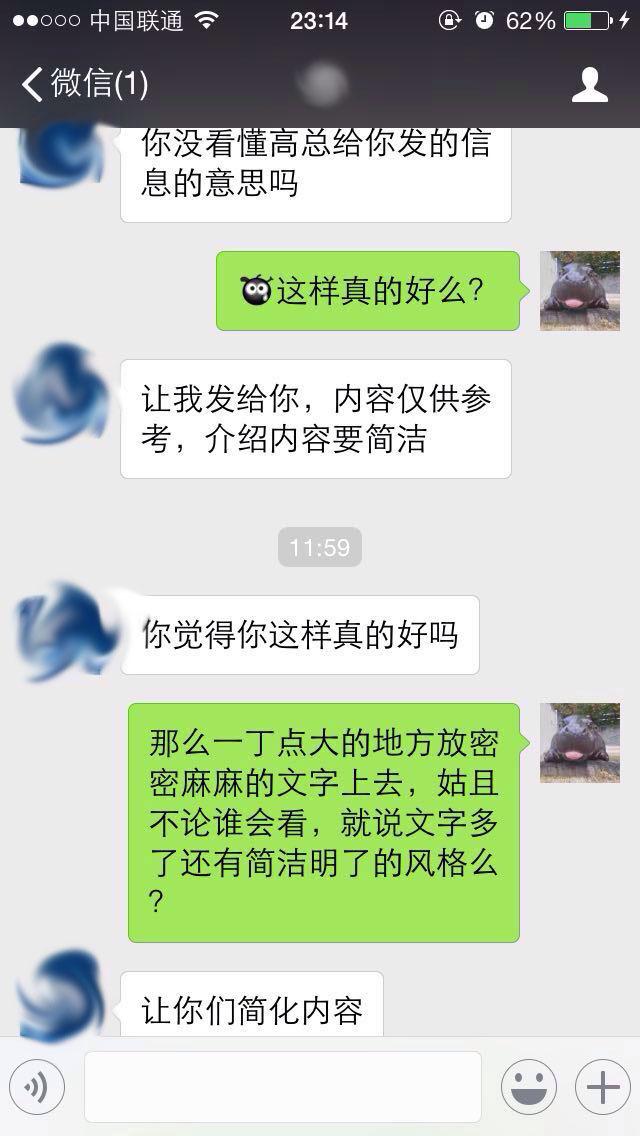Open the plus attachment menu

coord(602,1086)
